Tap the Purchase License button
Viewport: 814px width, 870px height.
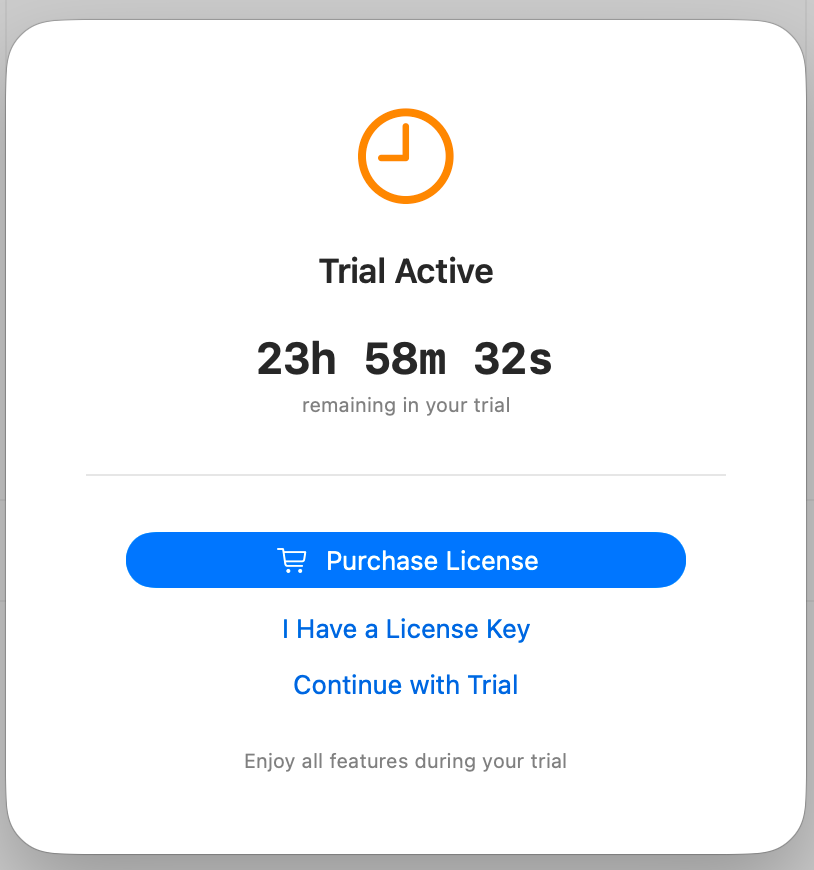(406, 560)
